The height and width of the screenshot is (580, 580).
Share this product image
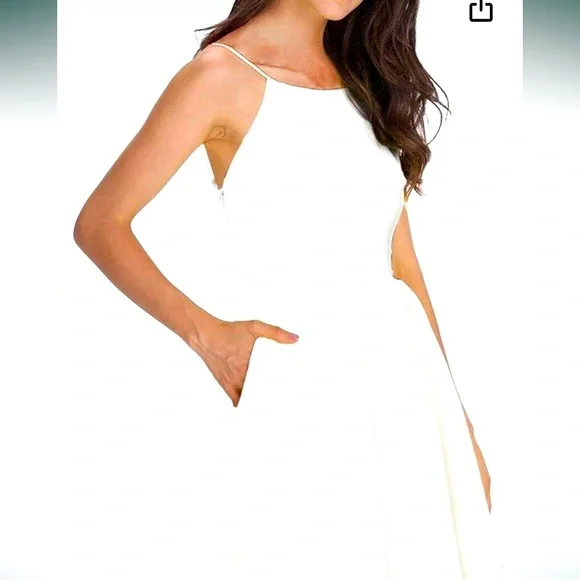click(481, 10)
